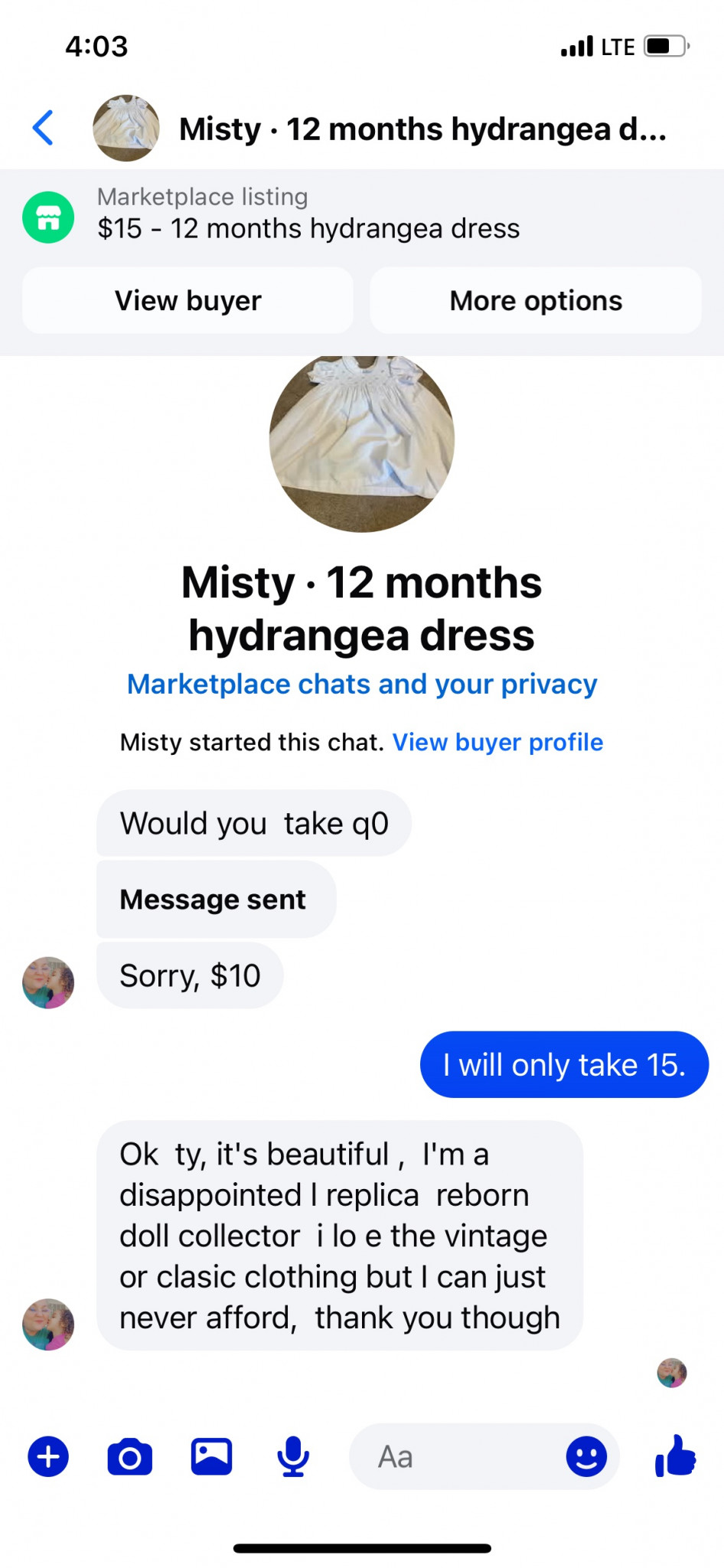Image resolution: width=724 pixels, height=1568 pixels.
Task: Go back using the blue arrow
Action: pyautogui.click(x=44, y=128)
